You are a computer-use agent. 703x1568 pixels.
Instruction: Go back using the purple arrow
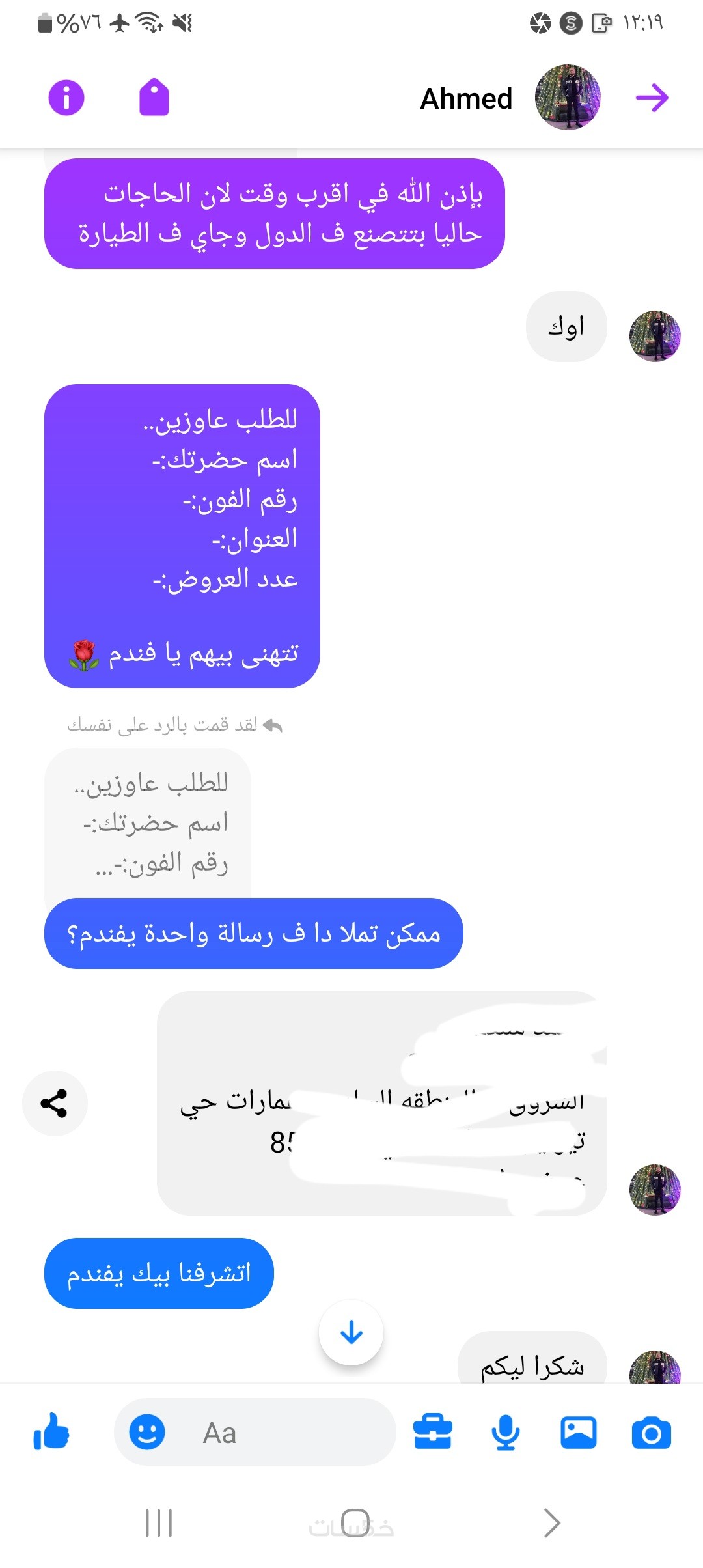click(652, 98)
